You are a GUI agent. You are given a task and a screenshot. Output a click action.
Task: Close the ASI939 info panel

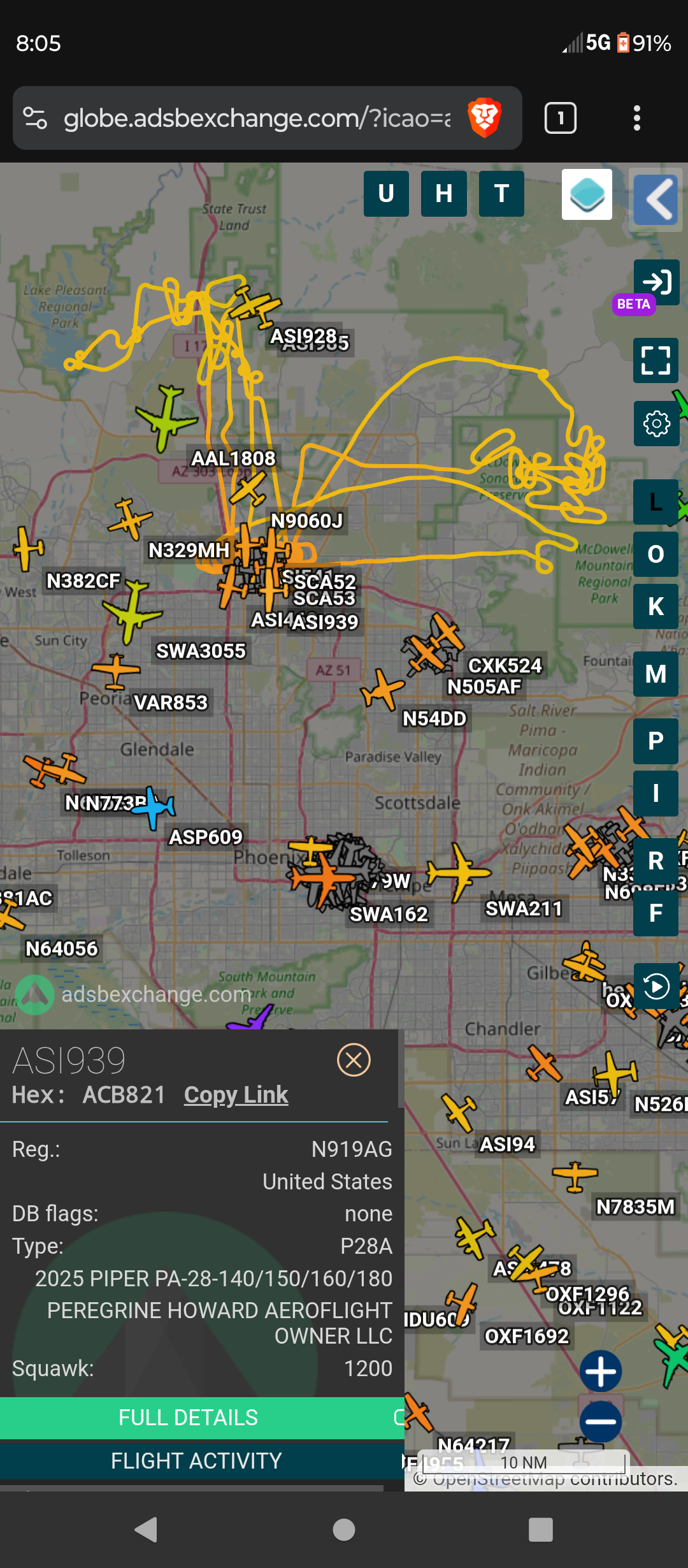click(x=354, y=1060)
